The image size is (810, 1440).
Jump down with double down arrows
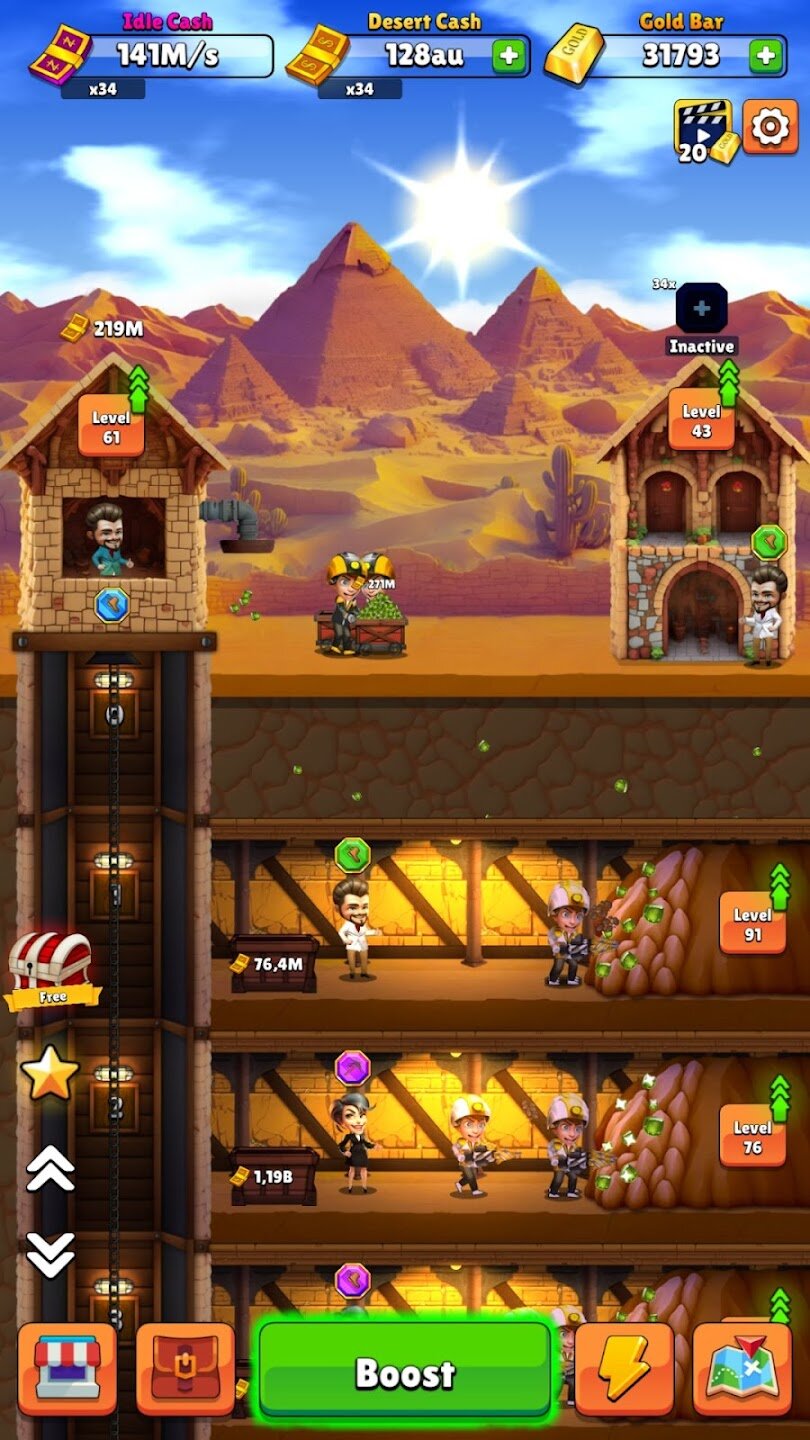(x=50, y=1253)
